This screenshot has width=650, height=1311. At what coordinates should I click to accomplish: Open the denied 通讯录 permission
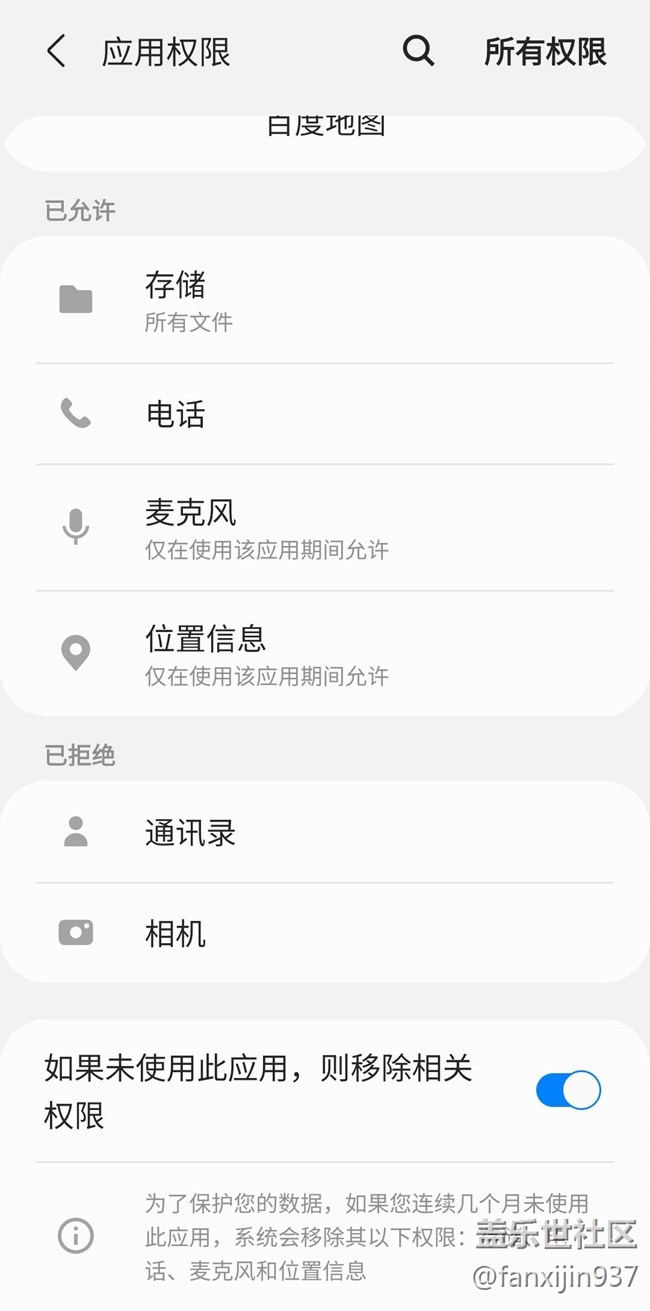324,832
